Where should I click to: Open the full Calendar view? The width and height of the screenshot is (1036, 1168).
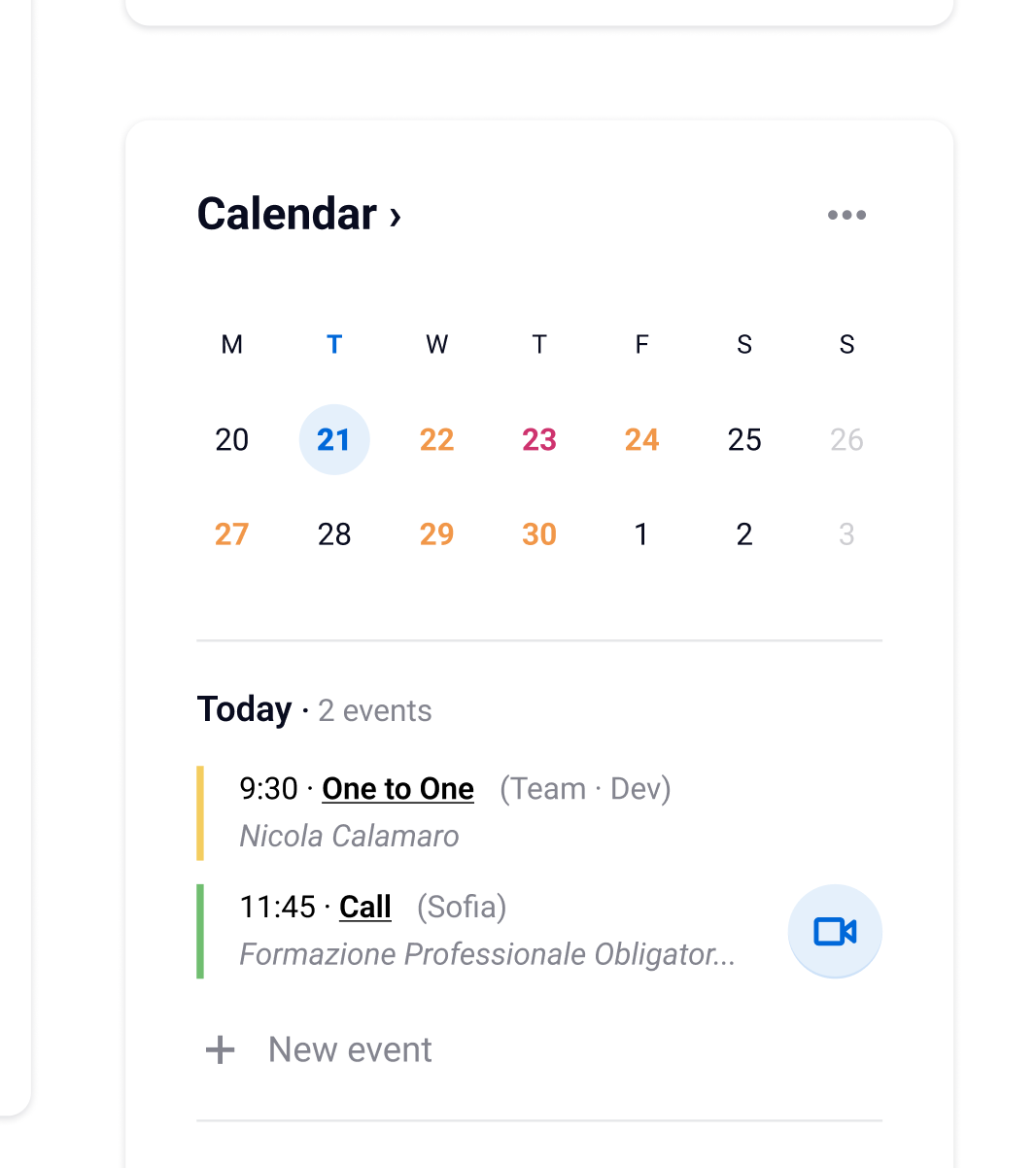298,215
